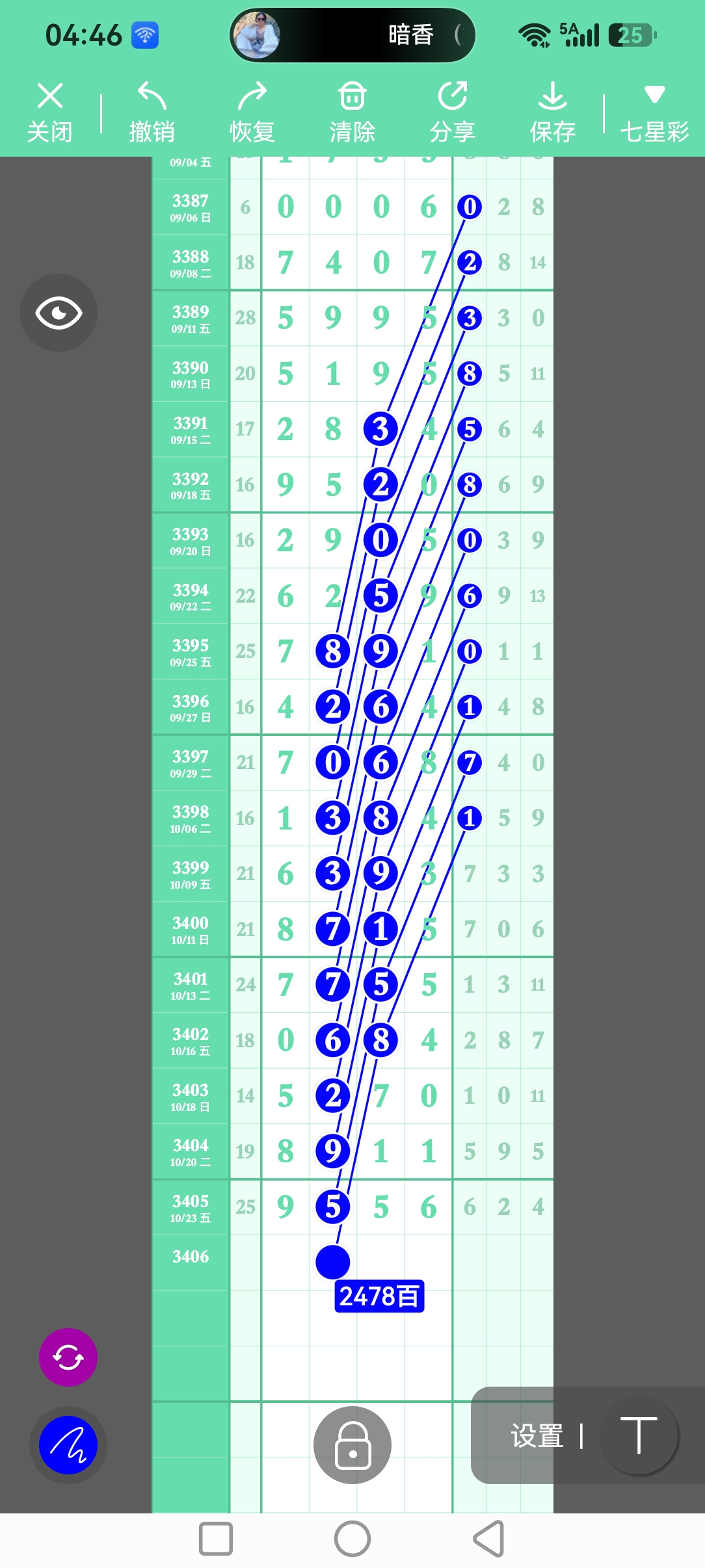This screenshot has width=705, height=1568.
Task: Open 设置 settings
Action: [537, 1436]
